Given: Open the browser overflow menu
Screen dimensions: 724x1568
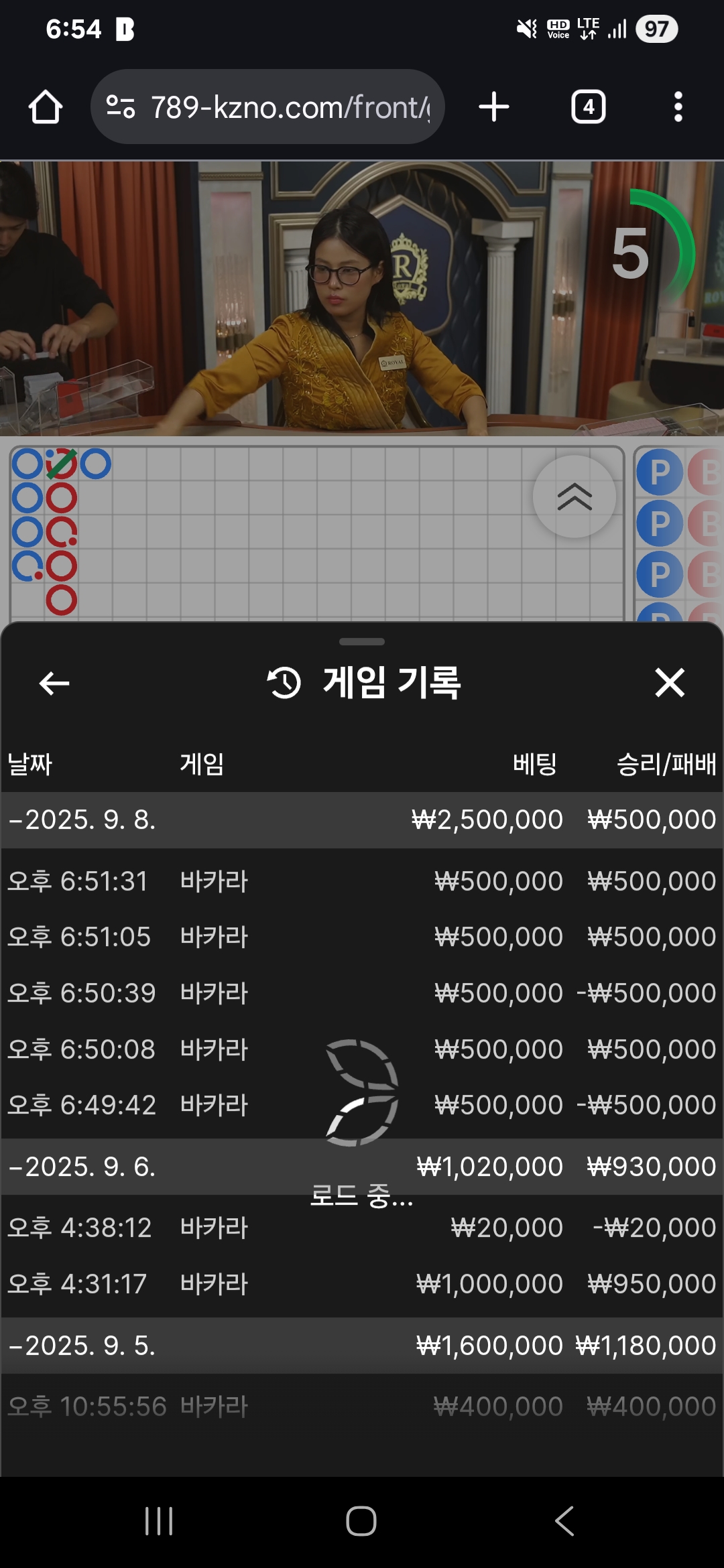Looking at the screenshot, I should tap(678, 107).
